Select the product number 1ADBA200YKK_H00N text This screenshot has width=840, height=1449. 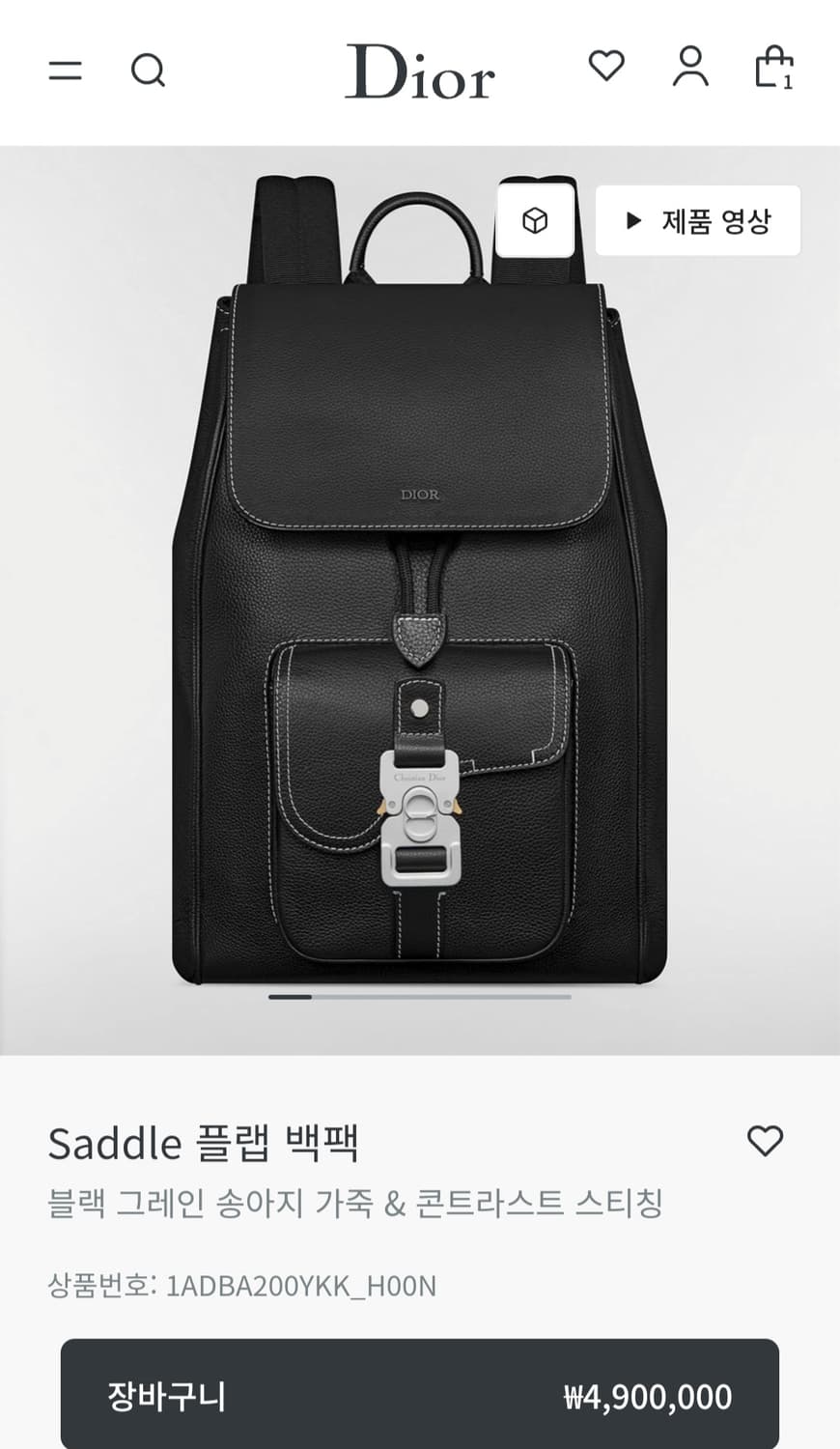pos(241,1286)
